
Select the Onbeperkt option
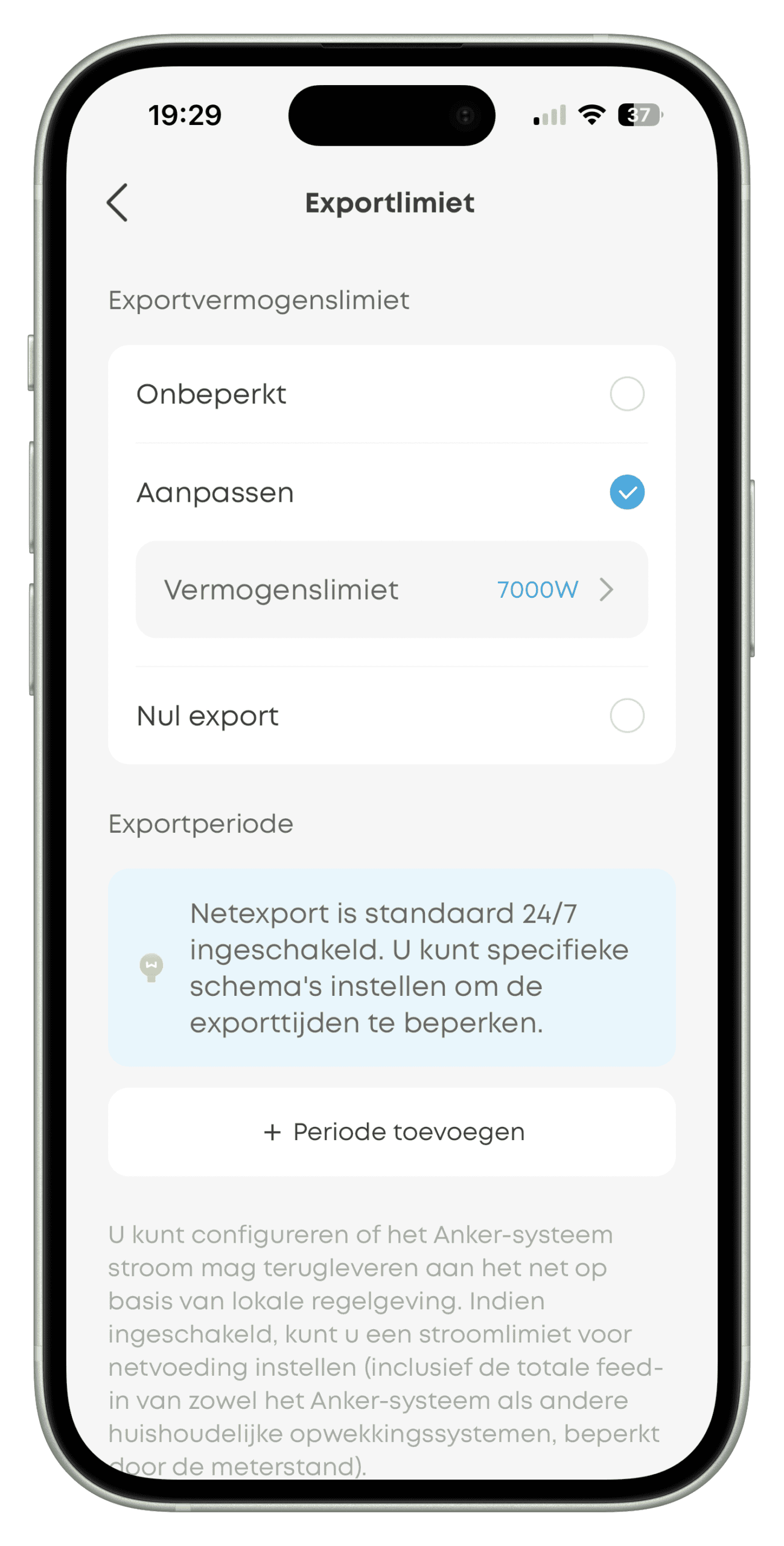(x=391, y=394)
